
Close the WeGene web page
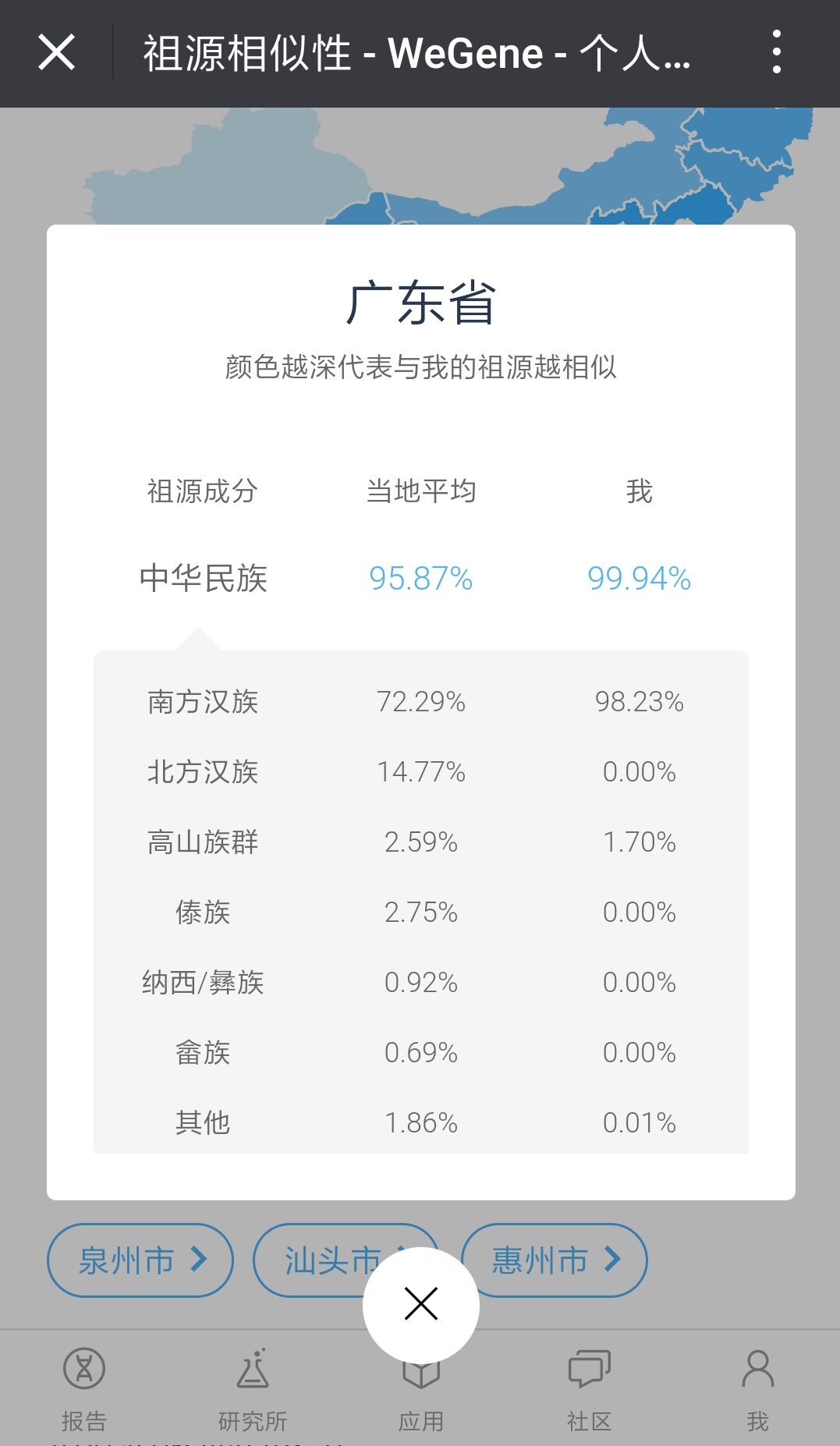point(57,53)
